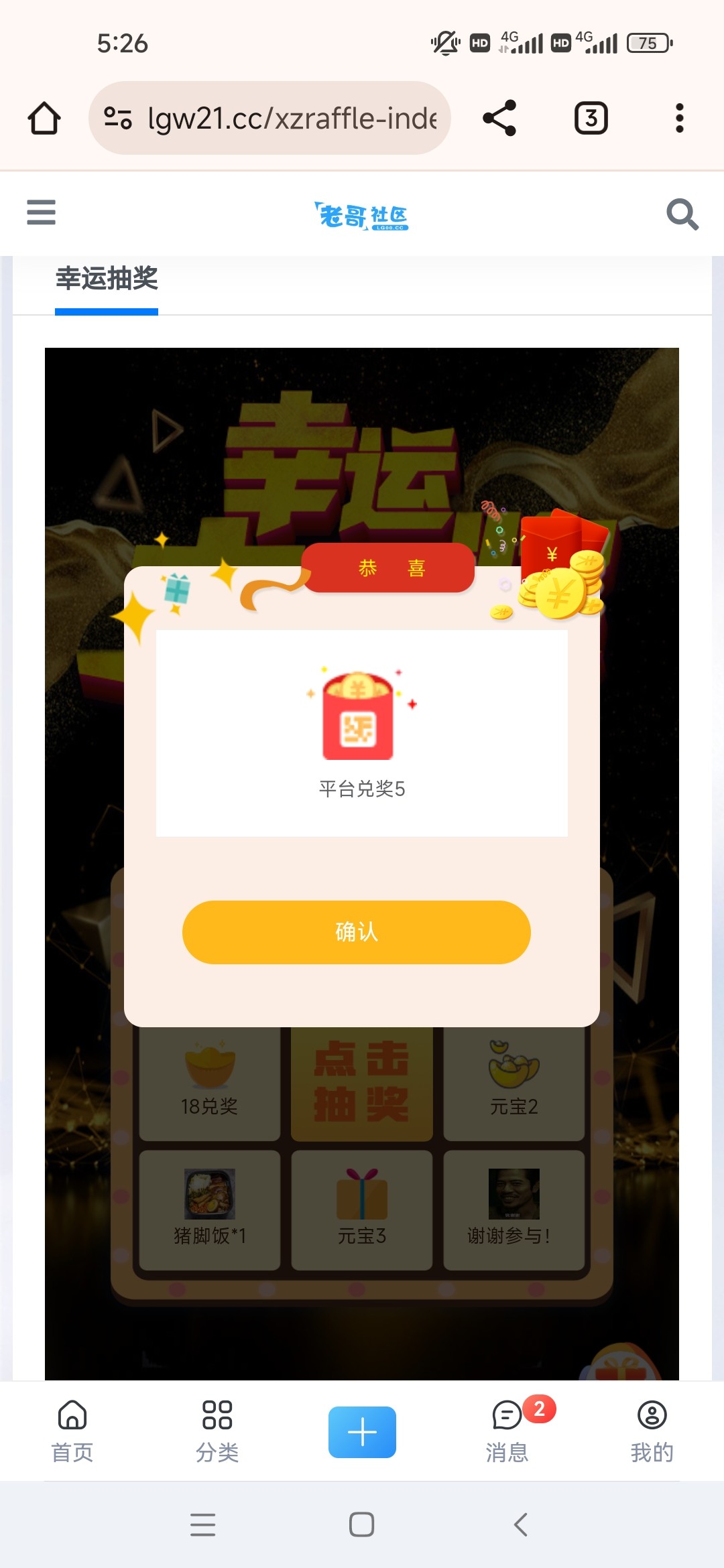Open the site search magnifier
The width and height of the screenshot is (724, 1568).
[682, 214]
